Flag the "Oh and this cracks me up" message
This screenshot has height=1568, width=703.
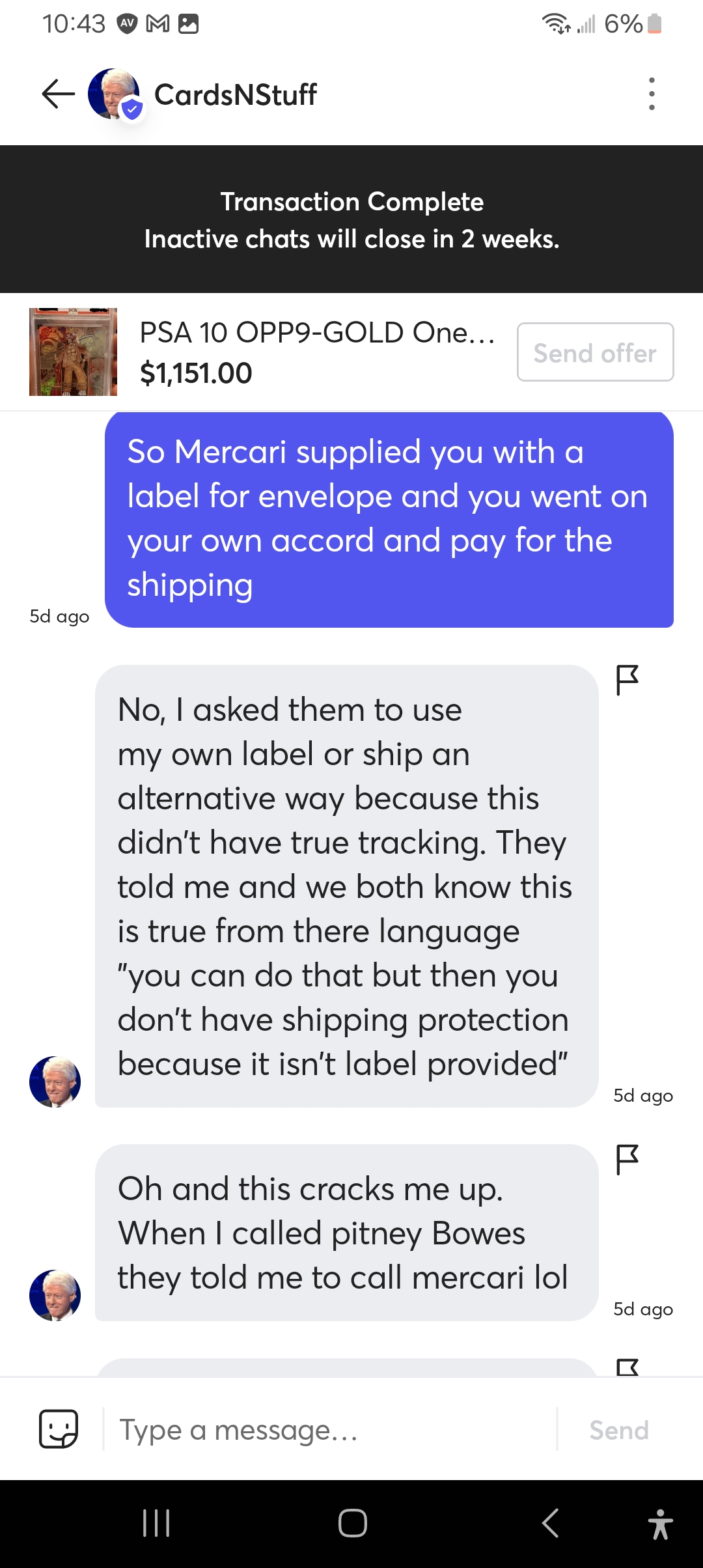pyautogui.click(x=627, y=1160)
